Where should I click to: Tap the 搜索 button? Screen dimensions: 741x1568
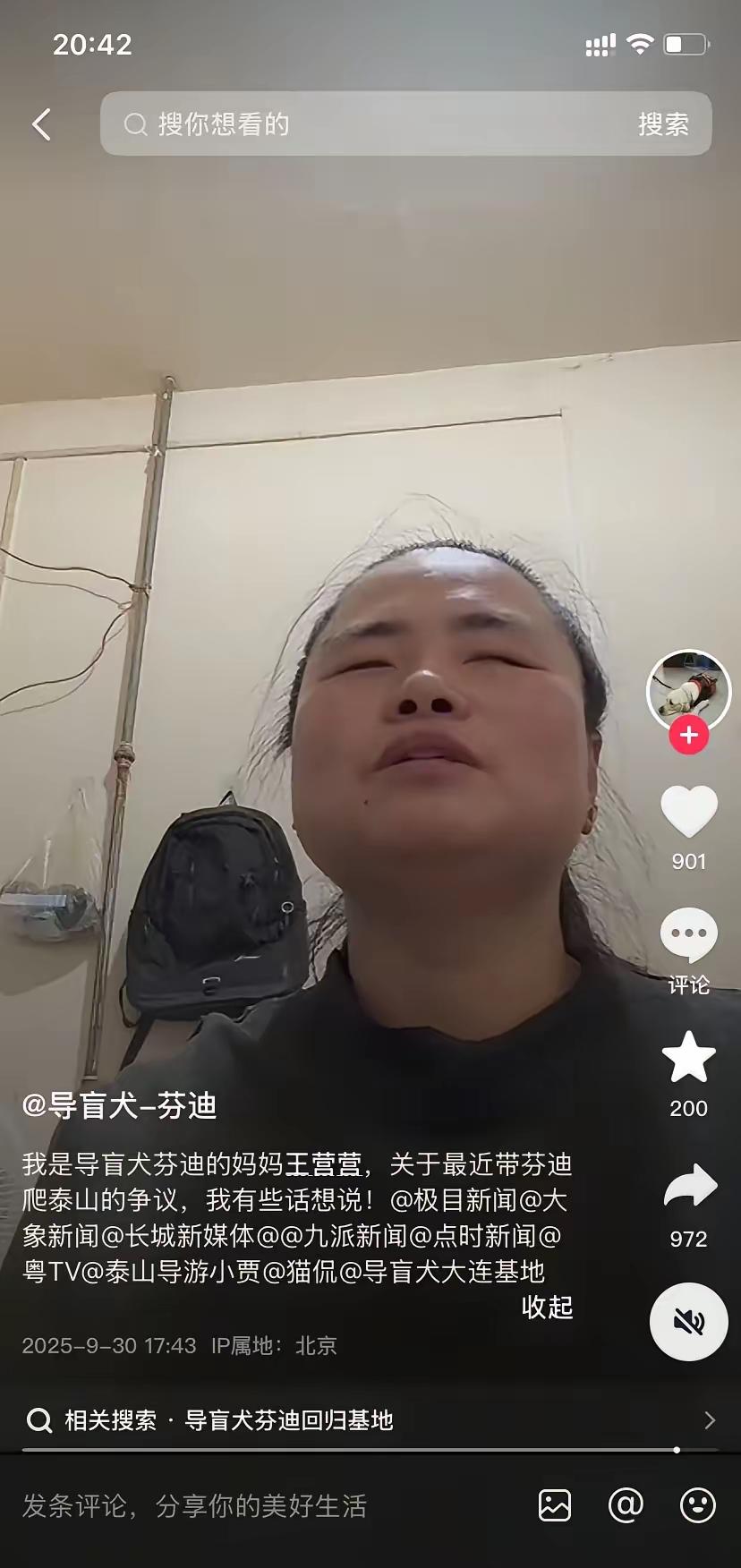(x=663, y=124)
